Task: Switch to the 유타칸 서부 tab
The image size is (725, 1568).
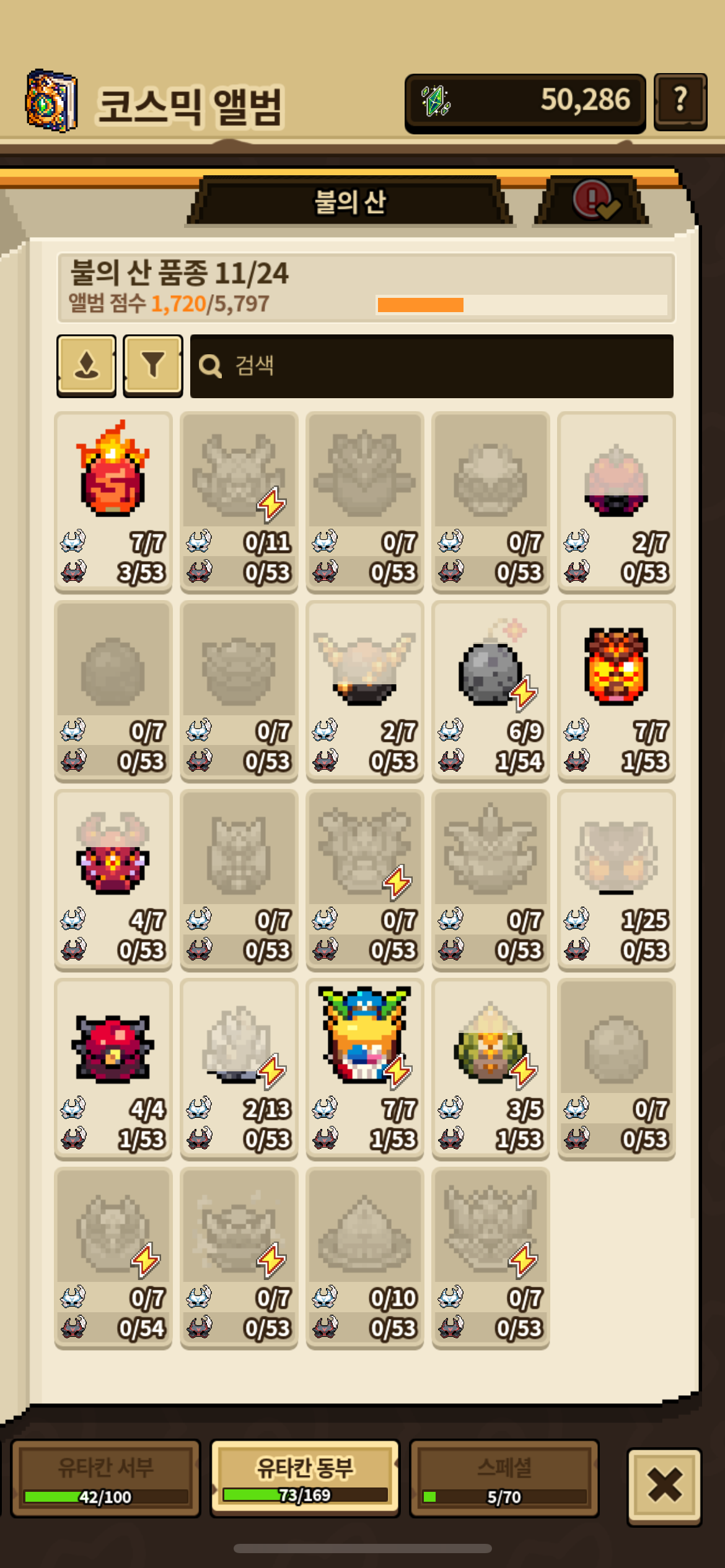Action: click(106, 1478)
